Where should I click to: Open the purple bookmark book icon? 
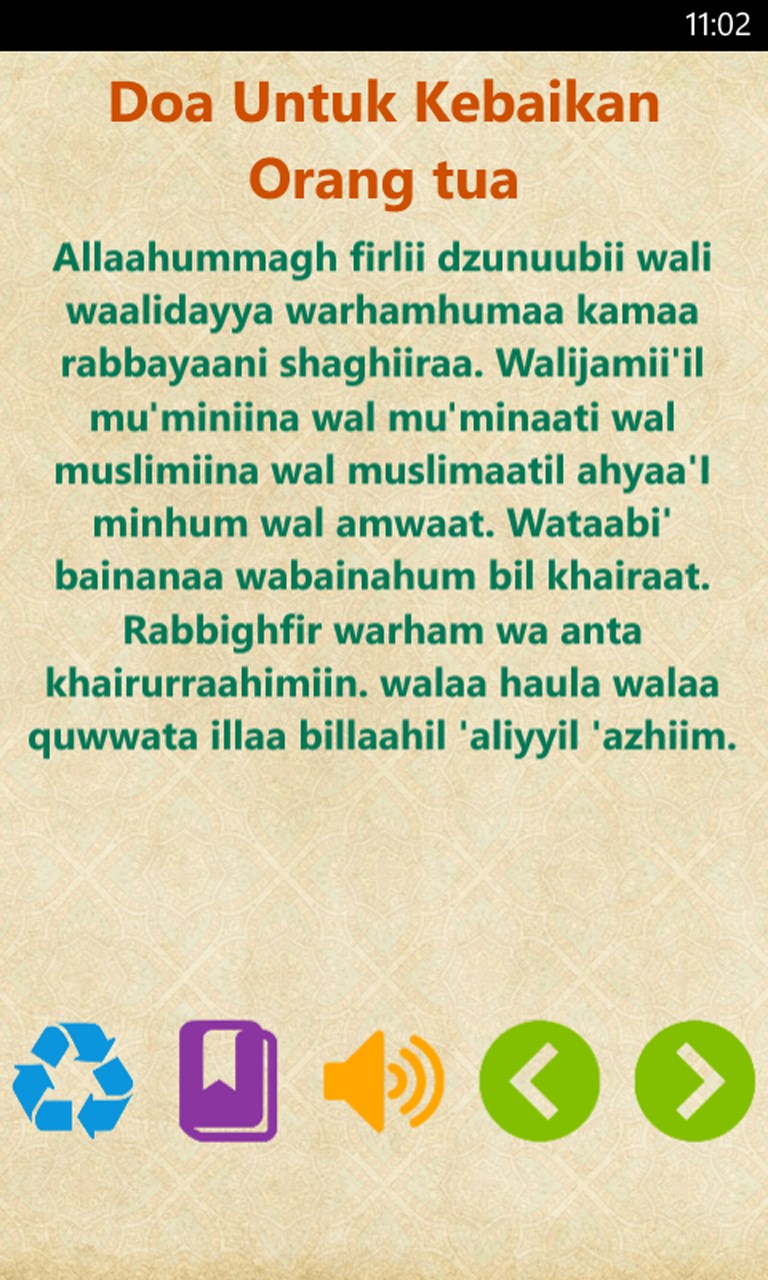tap(228, 1081)
